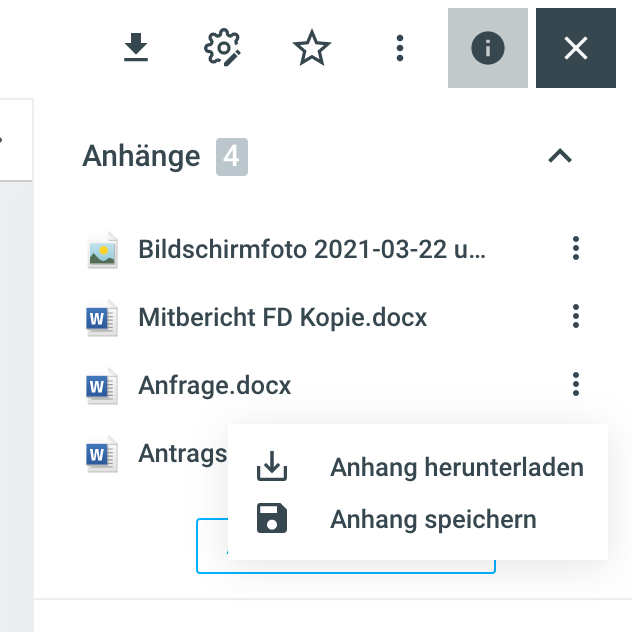This screenshot has width=632, height=632.
Task: Tap the download icon in the toolbar
Action: [x=136, y=48]
